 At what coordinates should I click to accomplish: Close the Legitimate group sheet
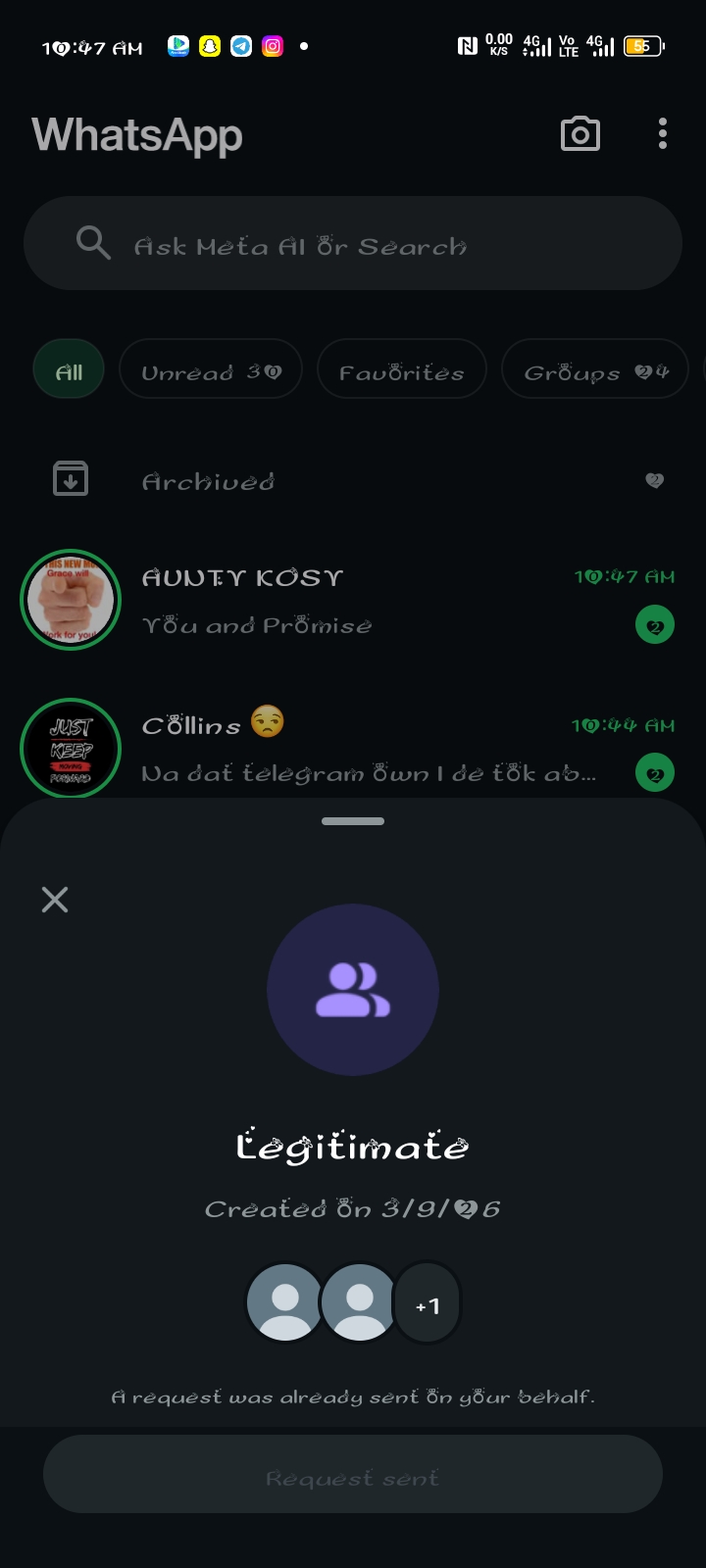(55, 900)
